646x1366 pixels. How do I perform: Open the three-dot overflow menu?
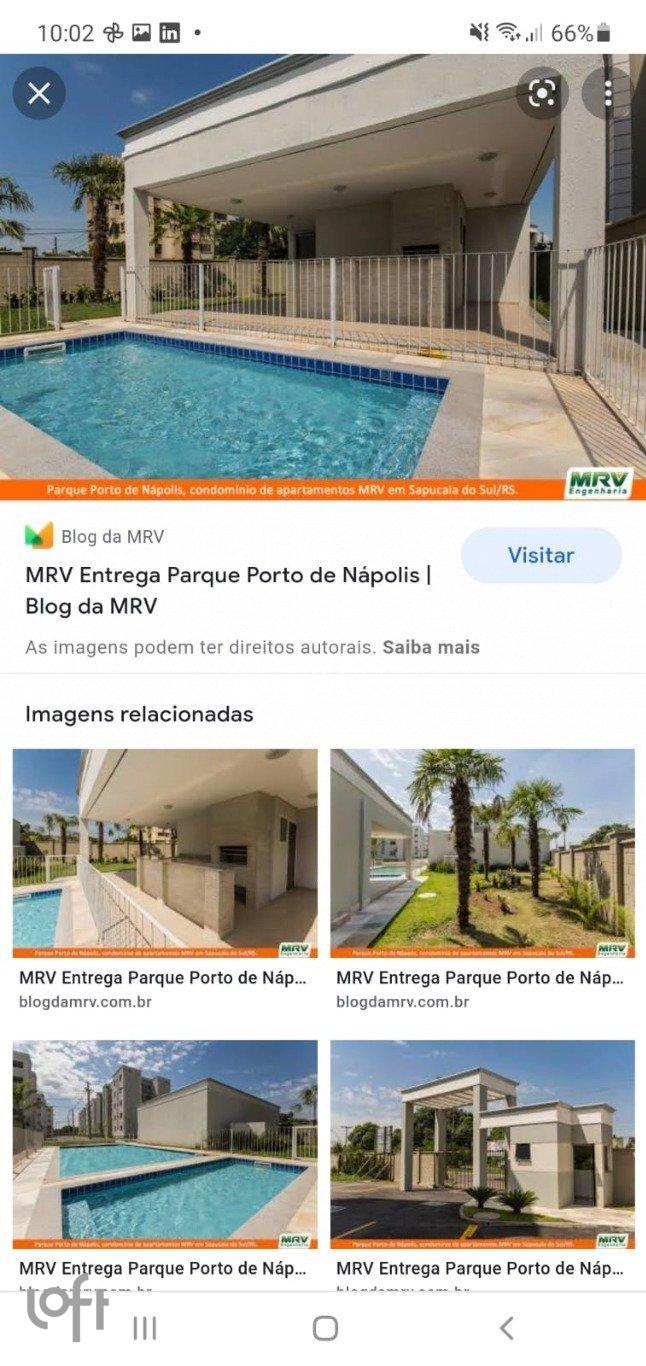607,94
